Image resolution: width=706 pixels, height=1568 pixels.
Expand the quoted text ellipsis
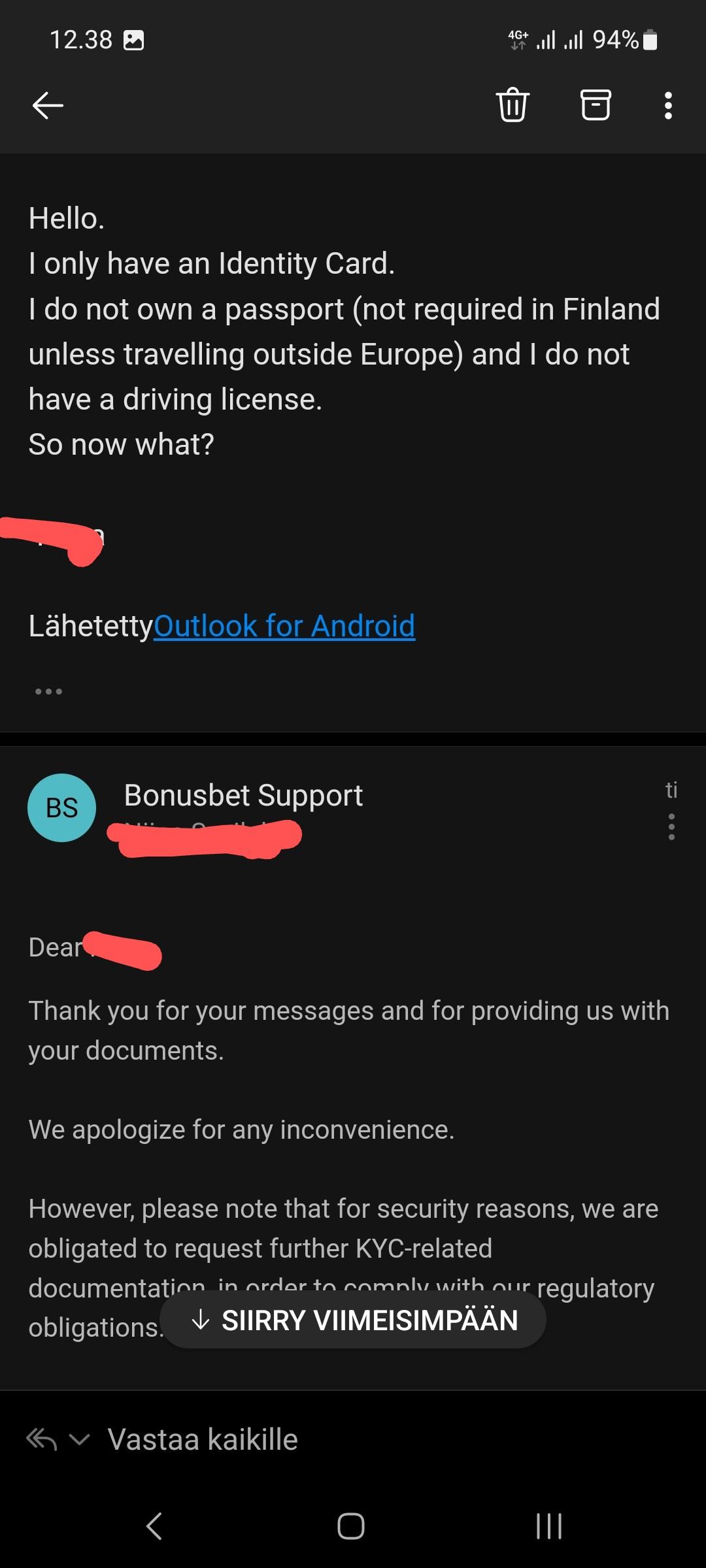(x=48, y=691)
